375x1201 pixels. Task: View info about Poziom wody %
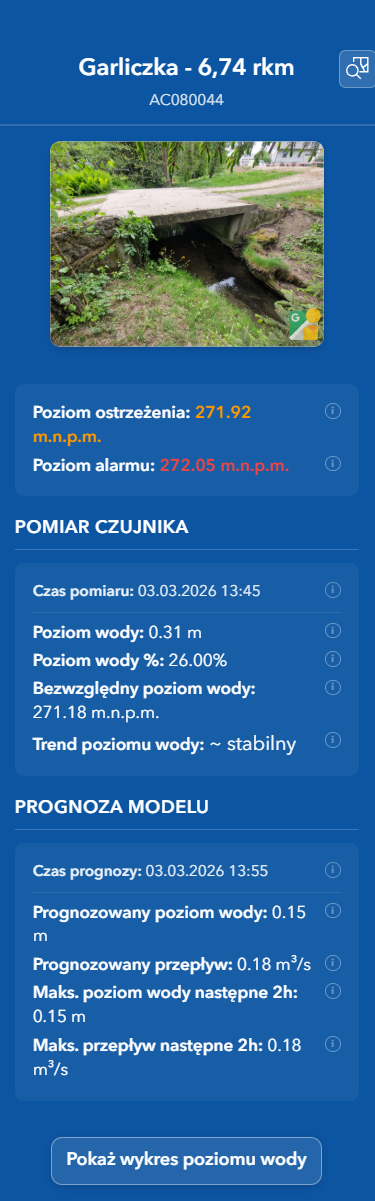point(334,659)
